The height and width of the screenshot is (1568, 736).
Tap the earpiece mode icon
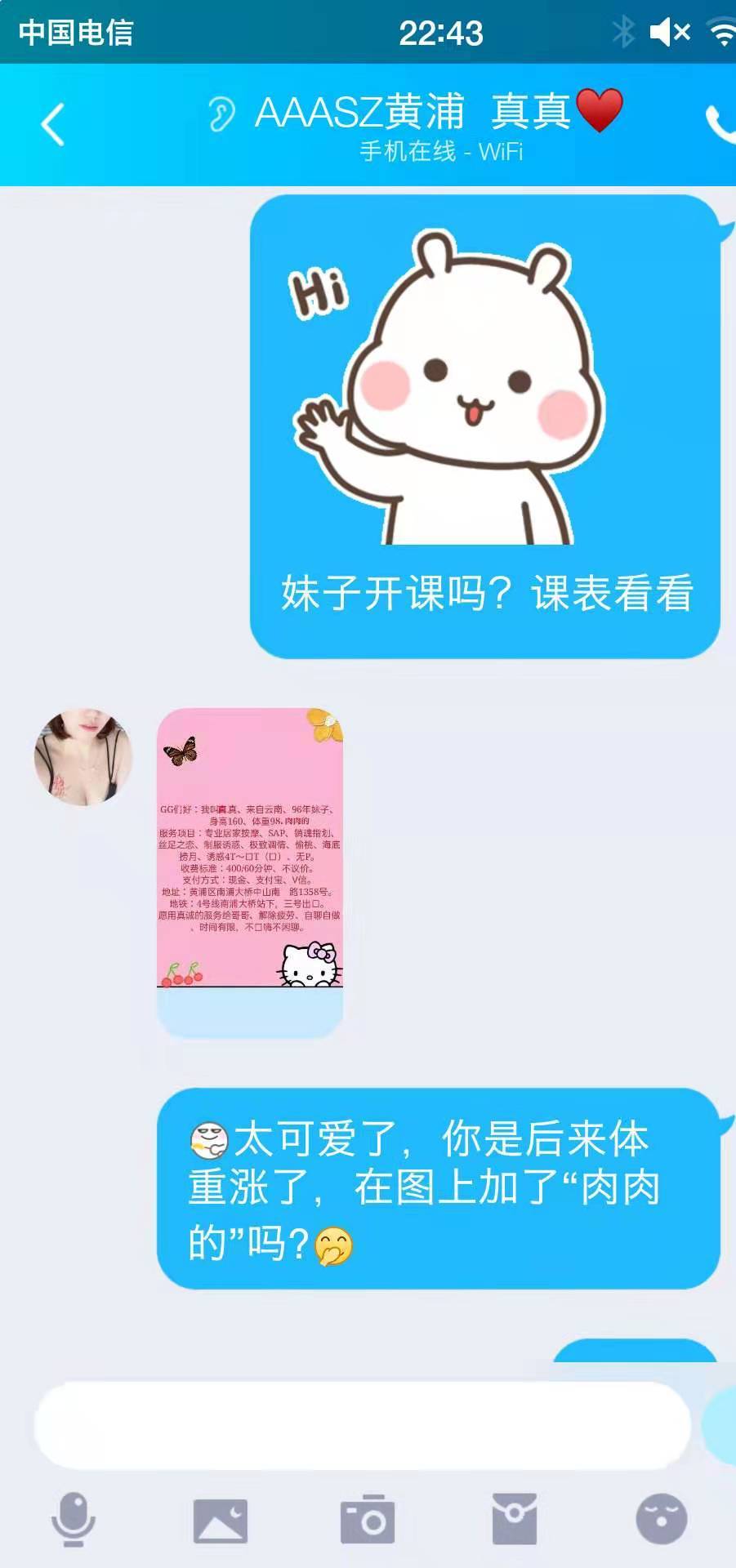tap(221, 114)
